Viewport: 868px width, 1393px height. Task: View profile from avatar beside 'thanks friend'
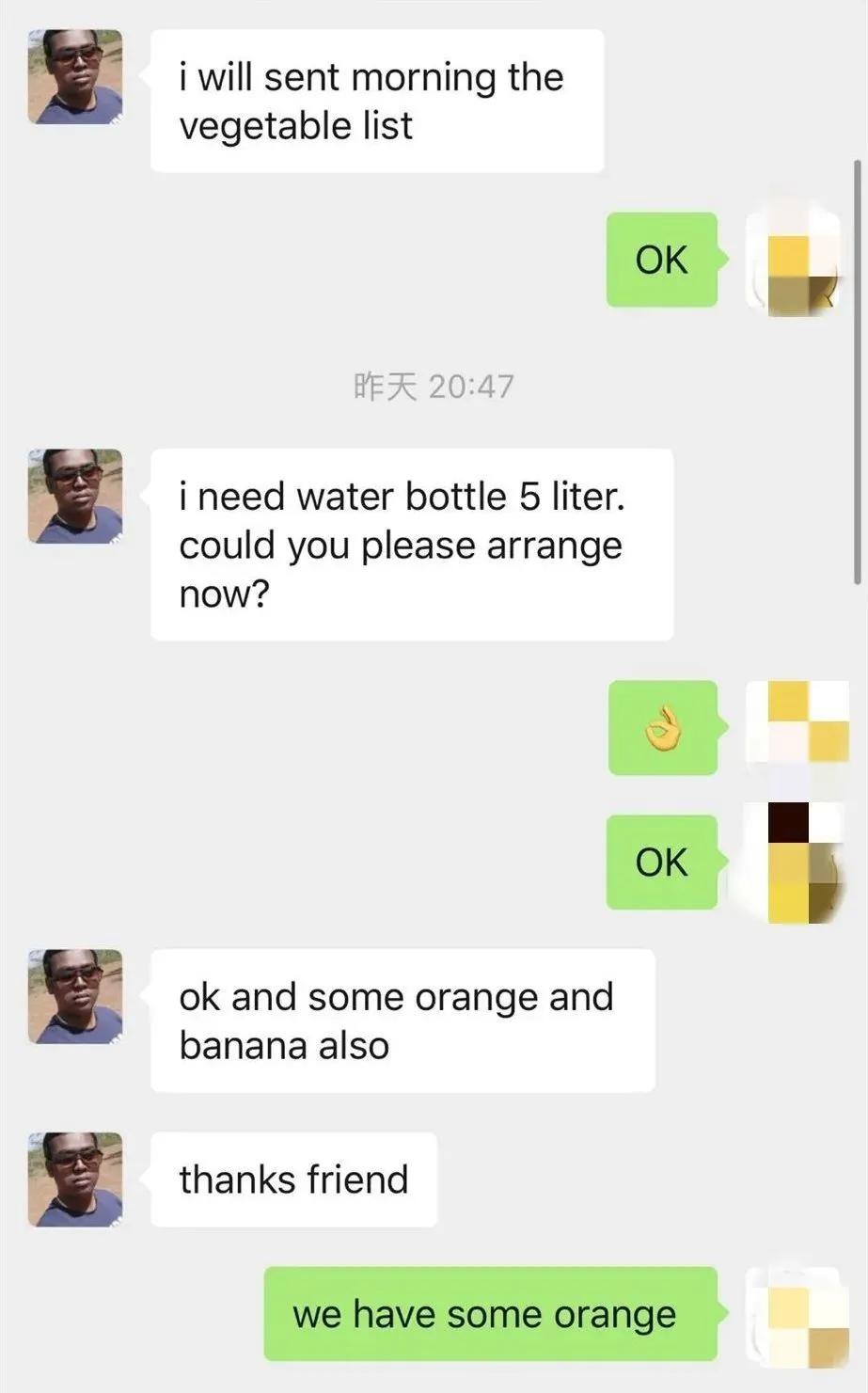75,1179
